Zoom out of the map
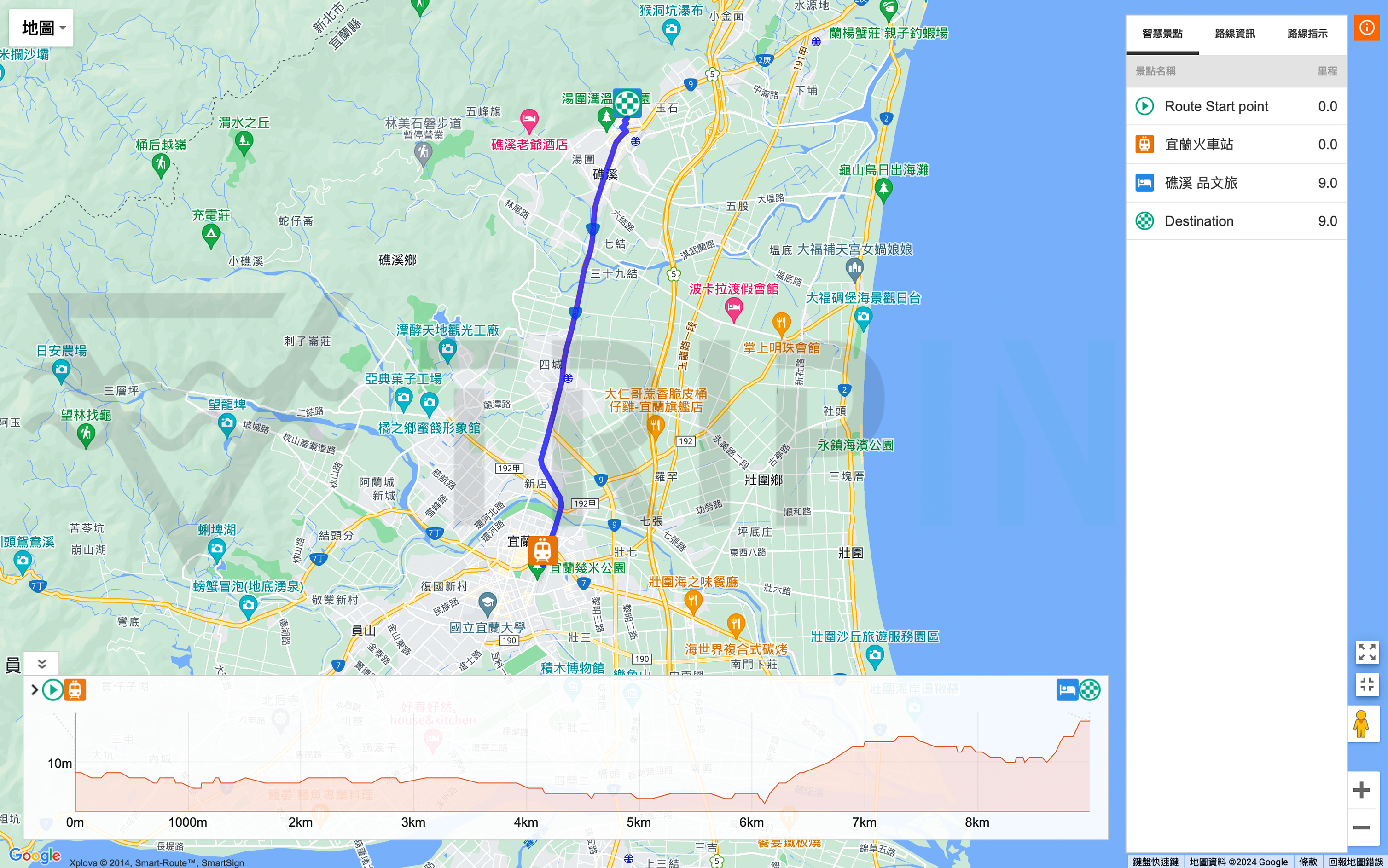1388x868 pixels. (1361, 827)
